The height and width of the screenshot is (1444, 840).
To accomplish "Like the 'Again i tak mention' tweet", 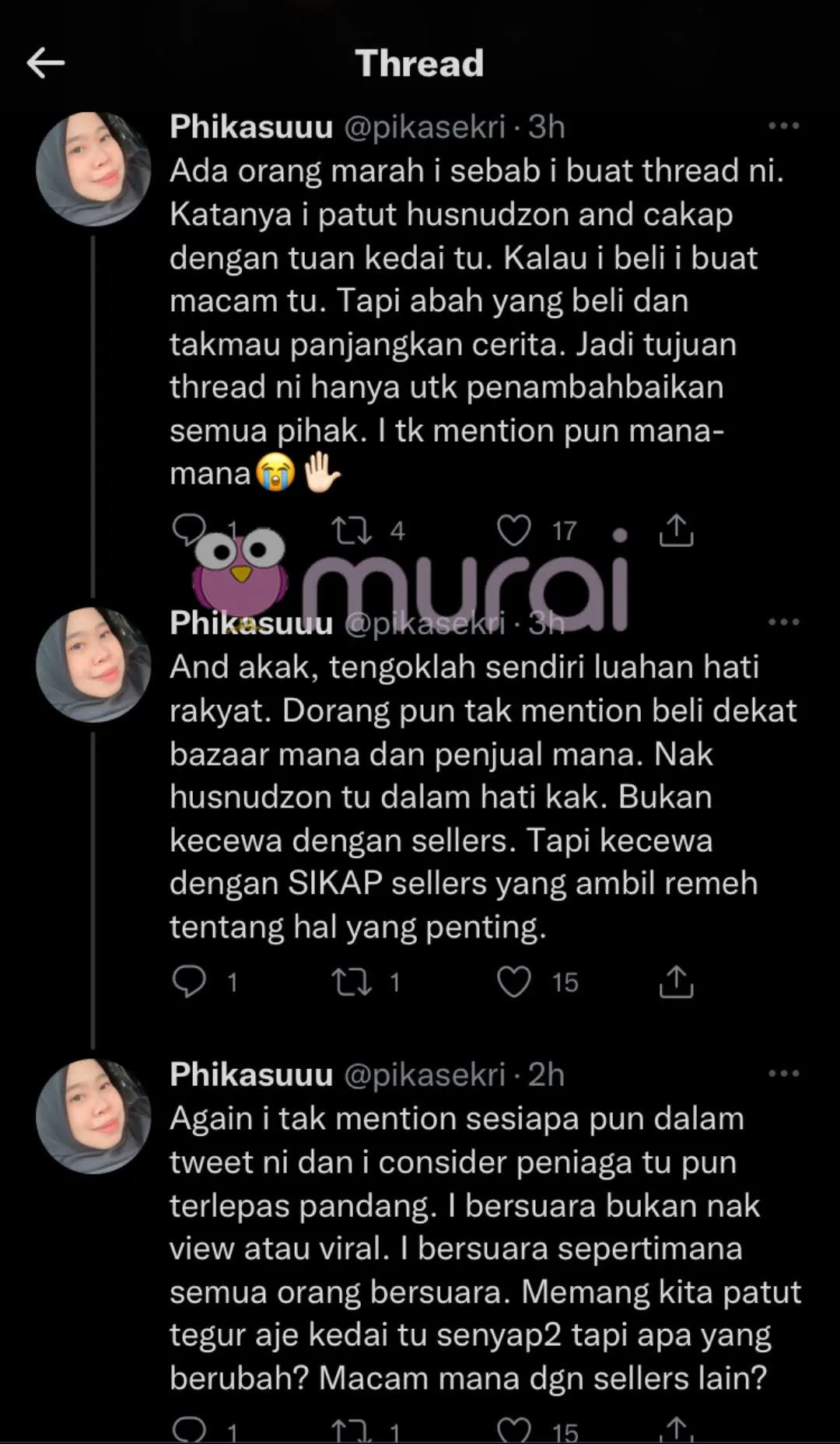I will coord(514,1430).
